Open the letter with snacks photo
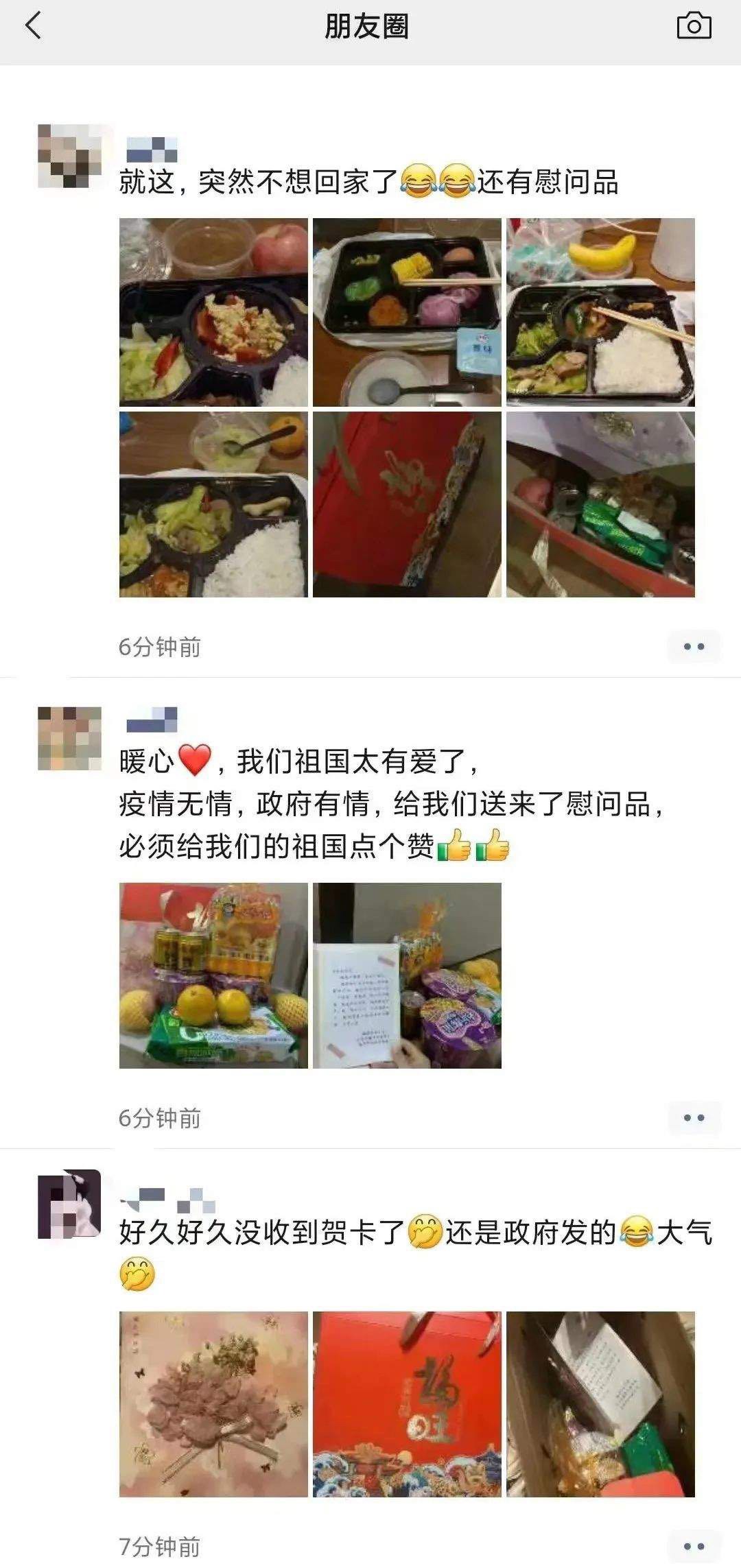 click(x=407, y=975)
